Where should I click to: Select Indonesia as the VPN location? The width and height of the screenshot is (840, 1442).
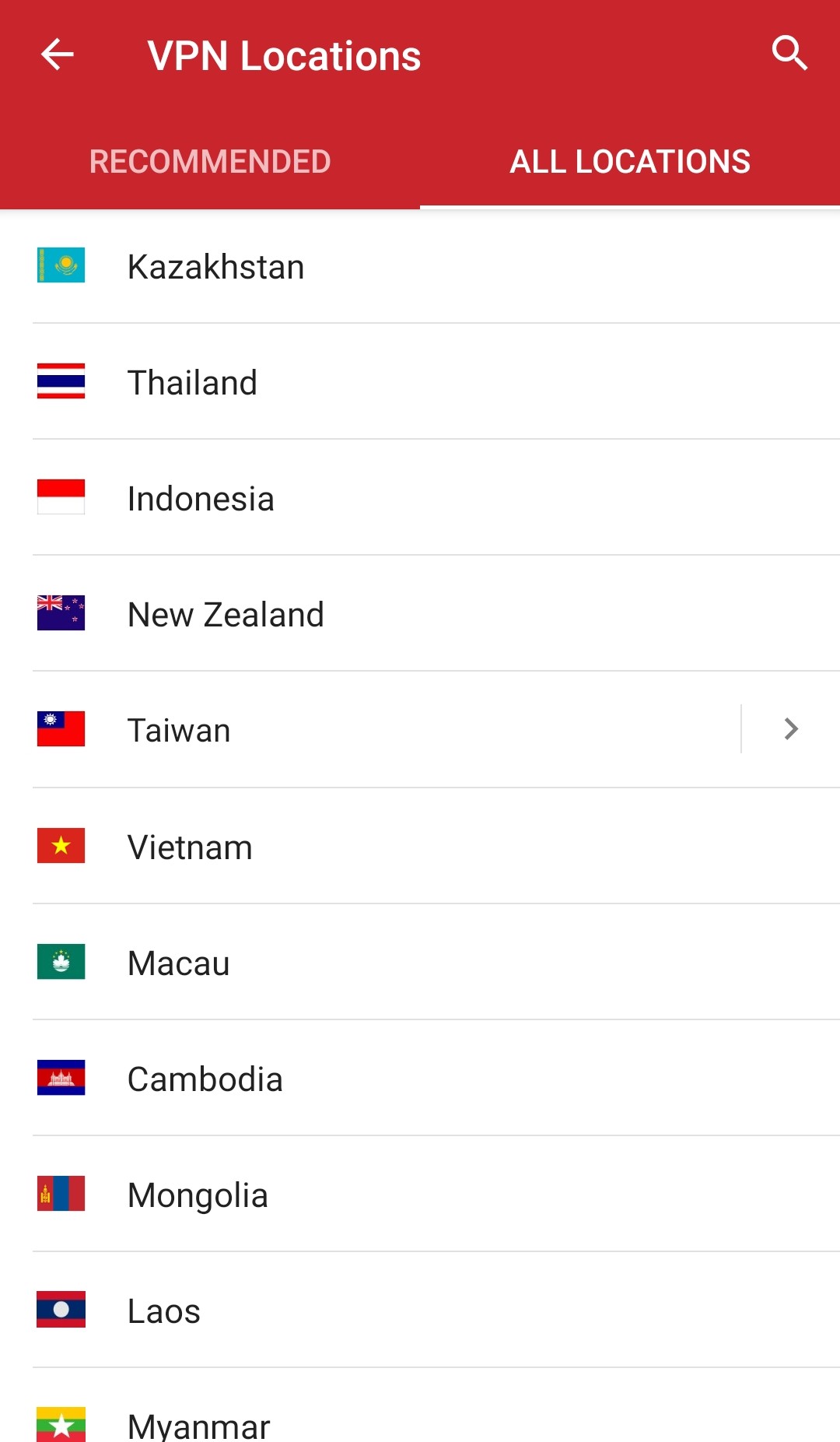(420, 498)
